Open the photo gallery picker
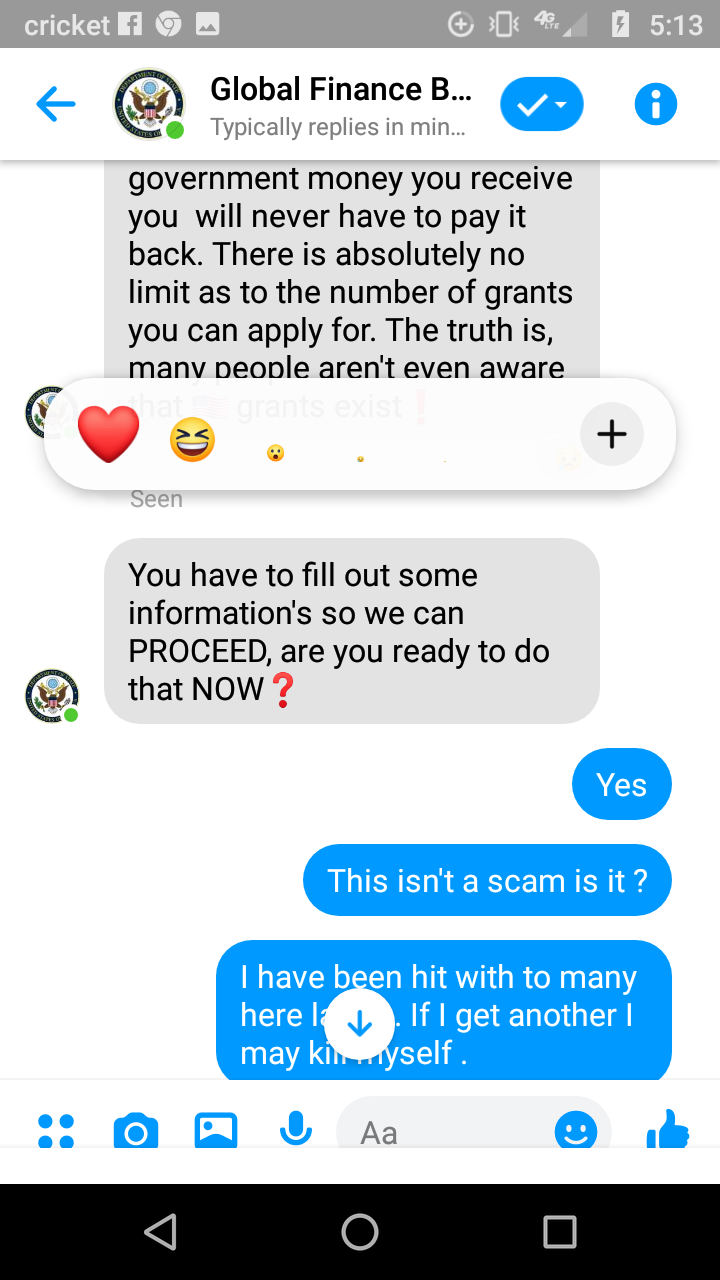 [216, 1130]
